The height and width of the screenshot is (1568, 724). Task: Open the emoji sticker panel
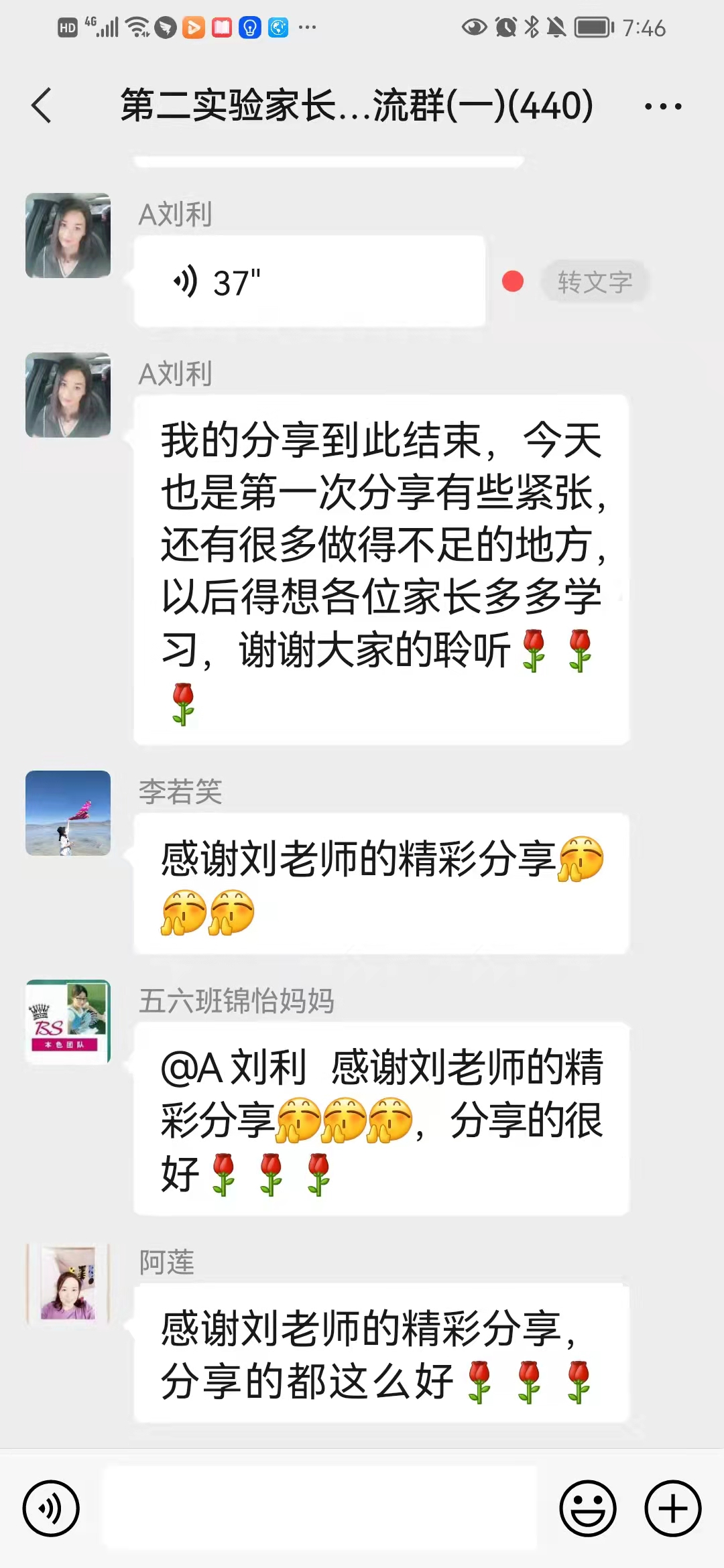[587, 1508]
